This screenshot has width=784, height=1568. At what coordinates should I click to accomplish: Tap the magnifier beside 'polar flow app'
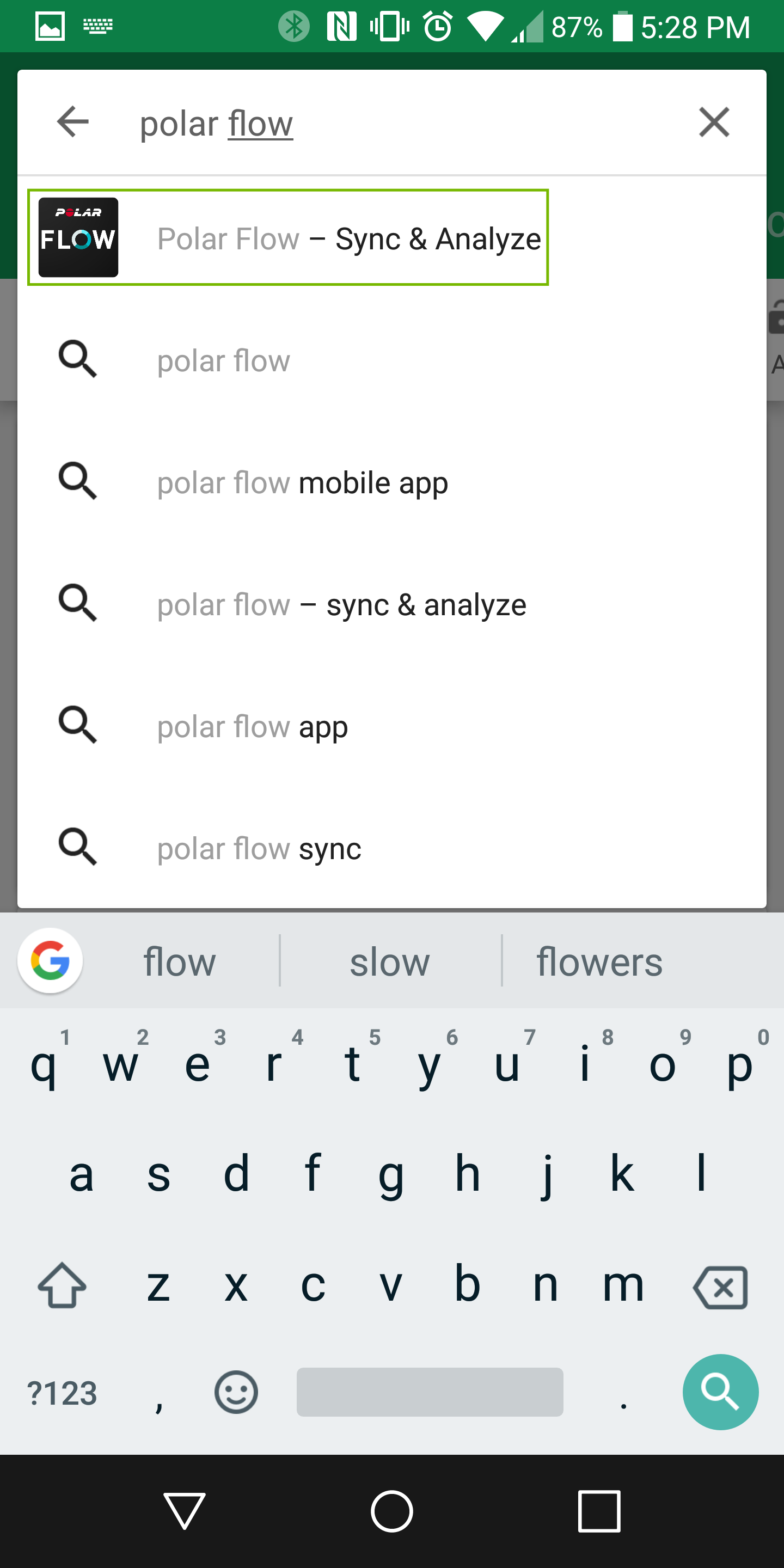pos(78,726)
